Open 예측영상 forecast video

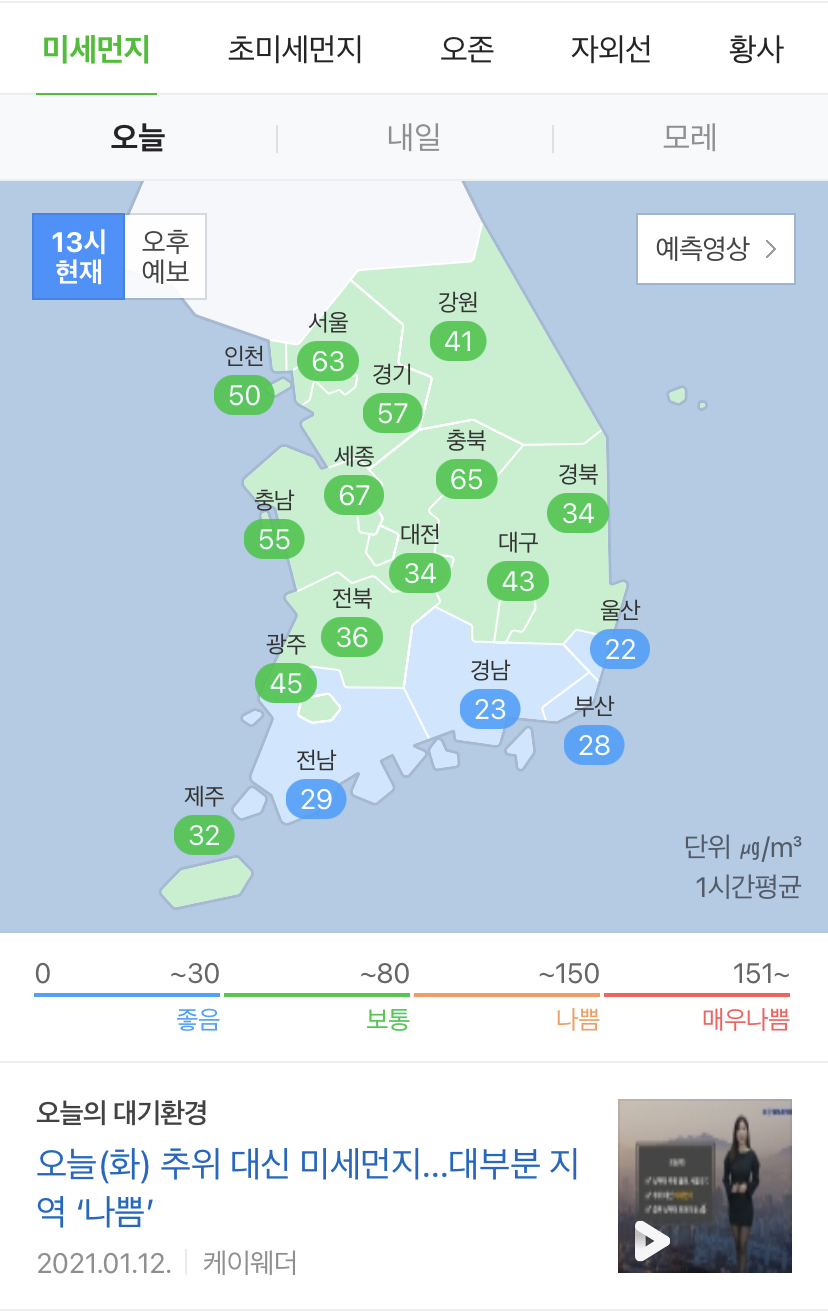(x=715, y=249)
